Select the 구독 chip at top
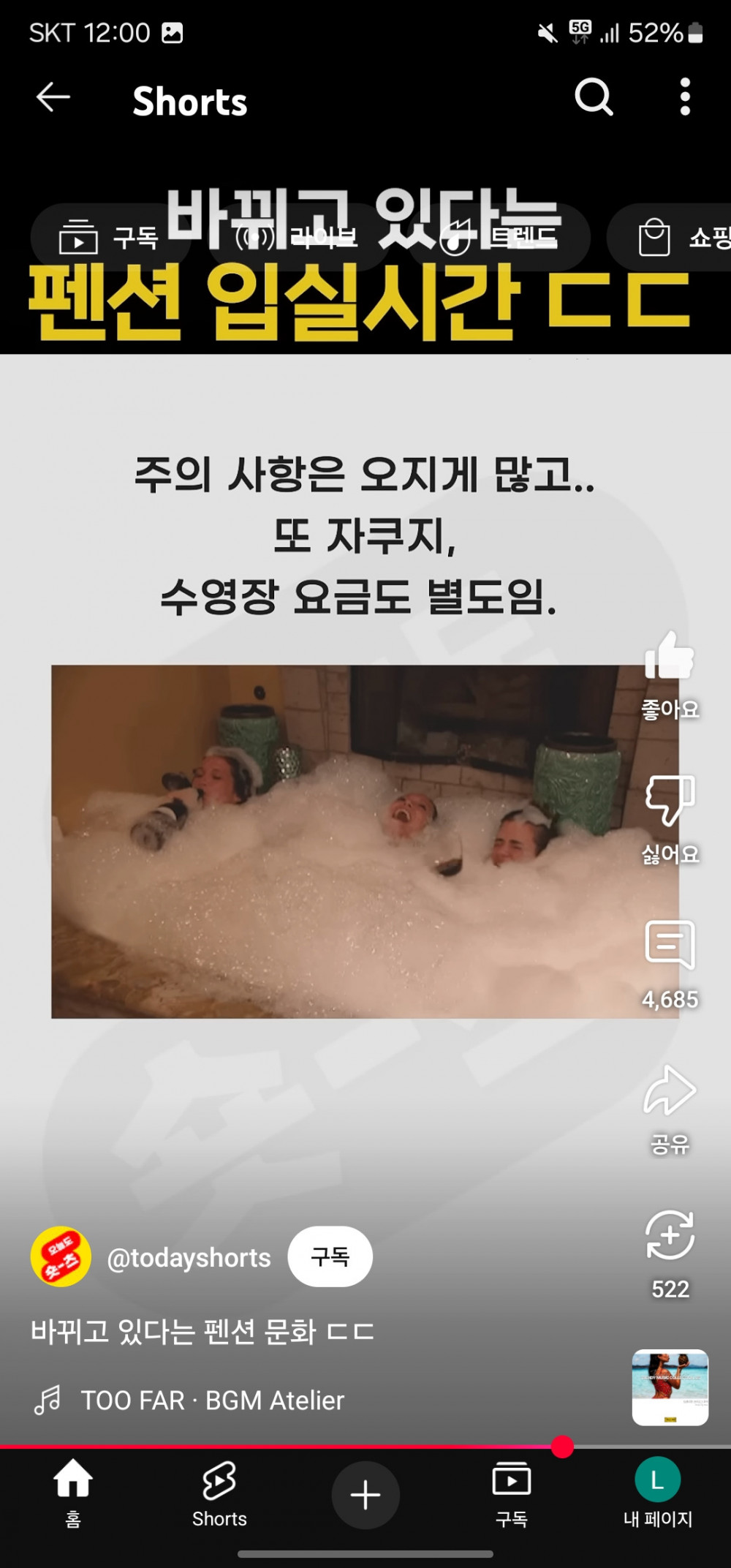This screenshot has height=1568, width=731. [110, 238]
